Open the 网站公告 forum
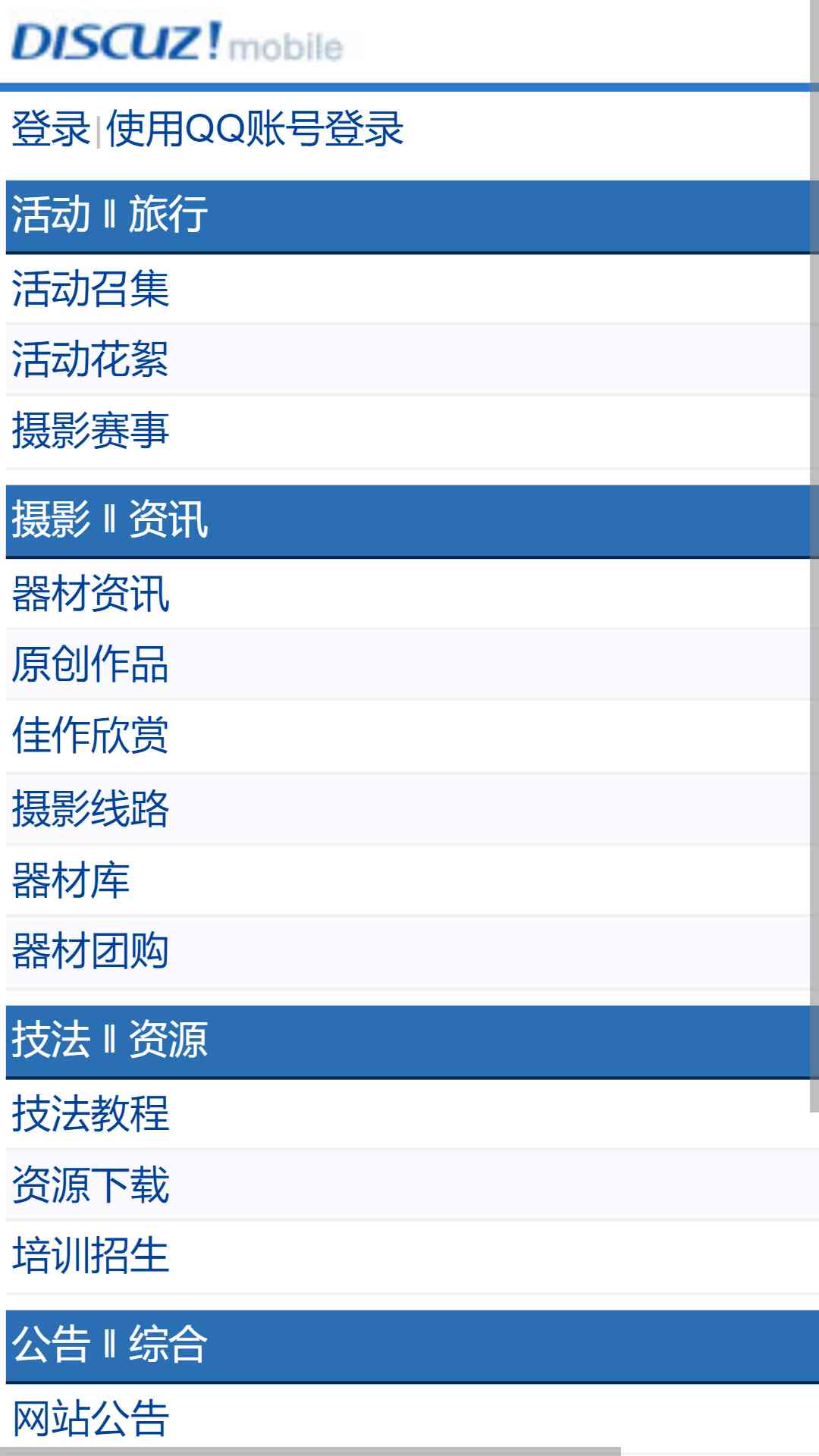Viewport: 819px width, 1456px height. (90, 1418)
